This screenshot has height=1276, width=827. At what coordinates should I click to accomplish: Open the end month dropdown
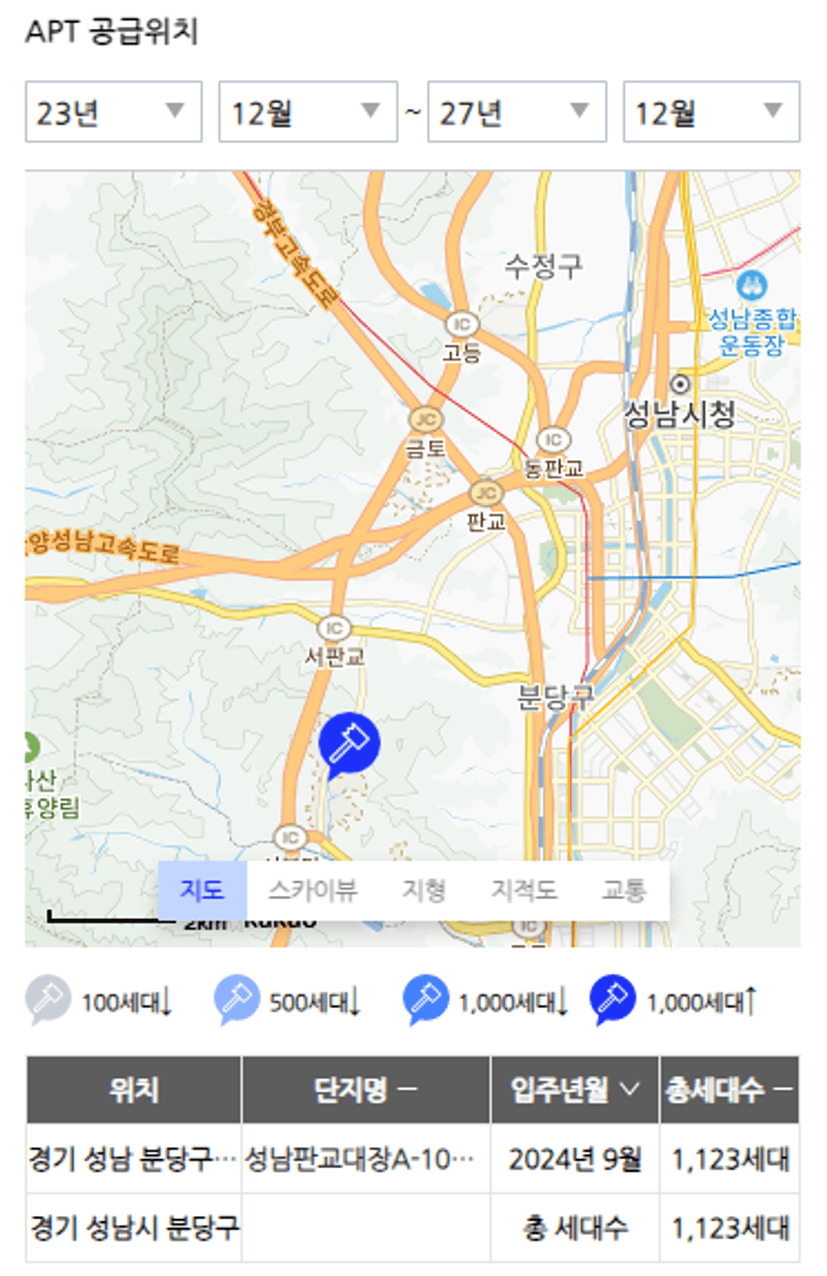click(711, 112)
